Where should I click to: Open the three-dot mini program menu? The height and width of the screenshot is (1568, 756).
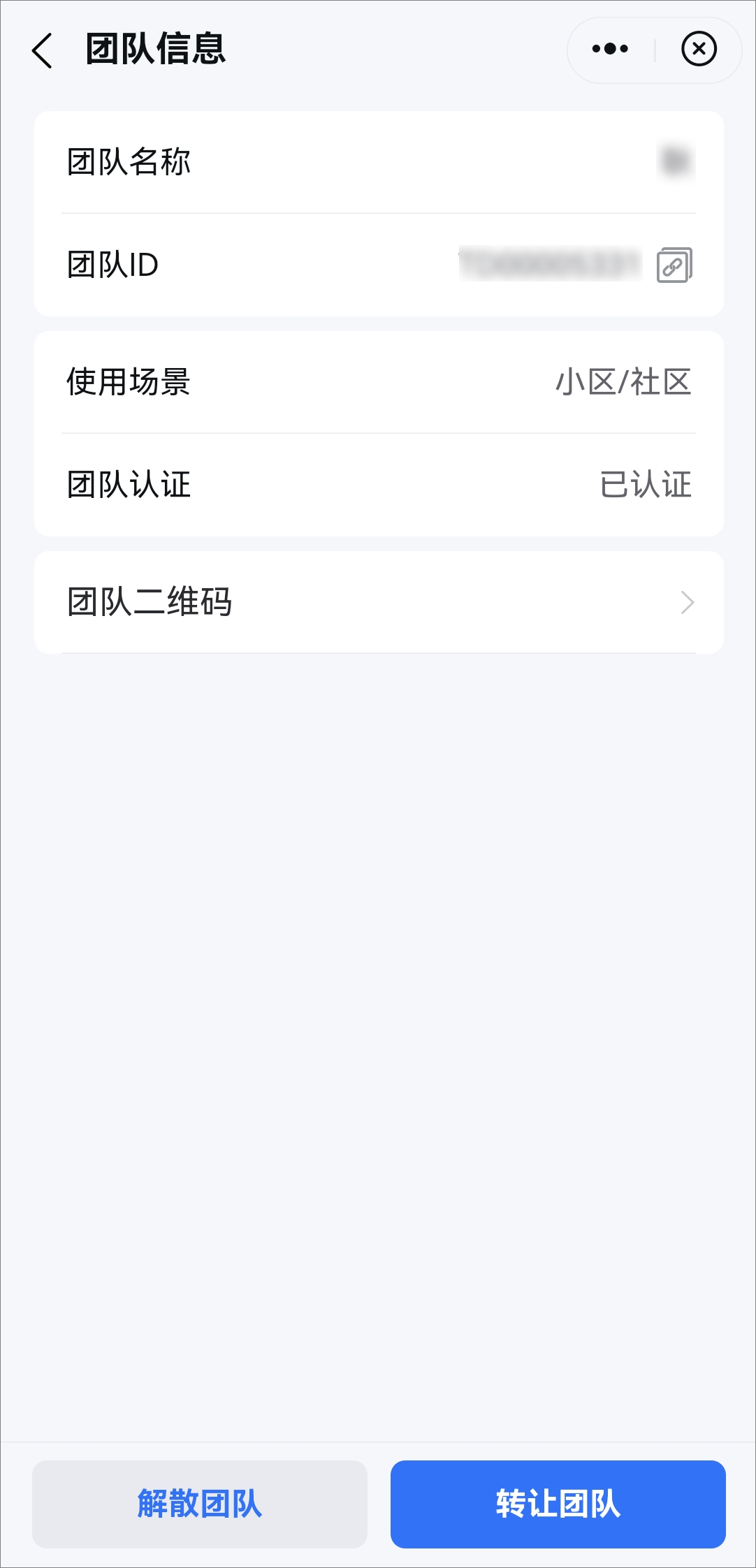pyautogui.click(x=610, y=49)
